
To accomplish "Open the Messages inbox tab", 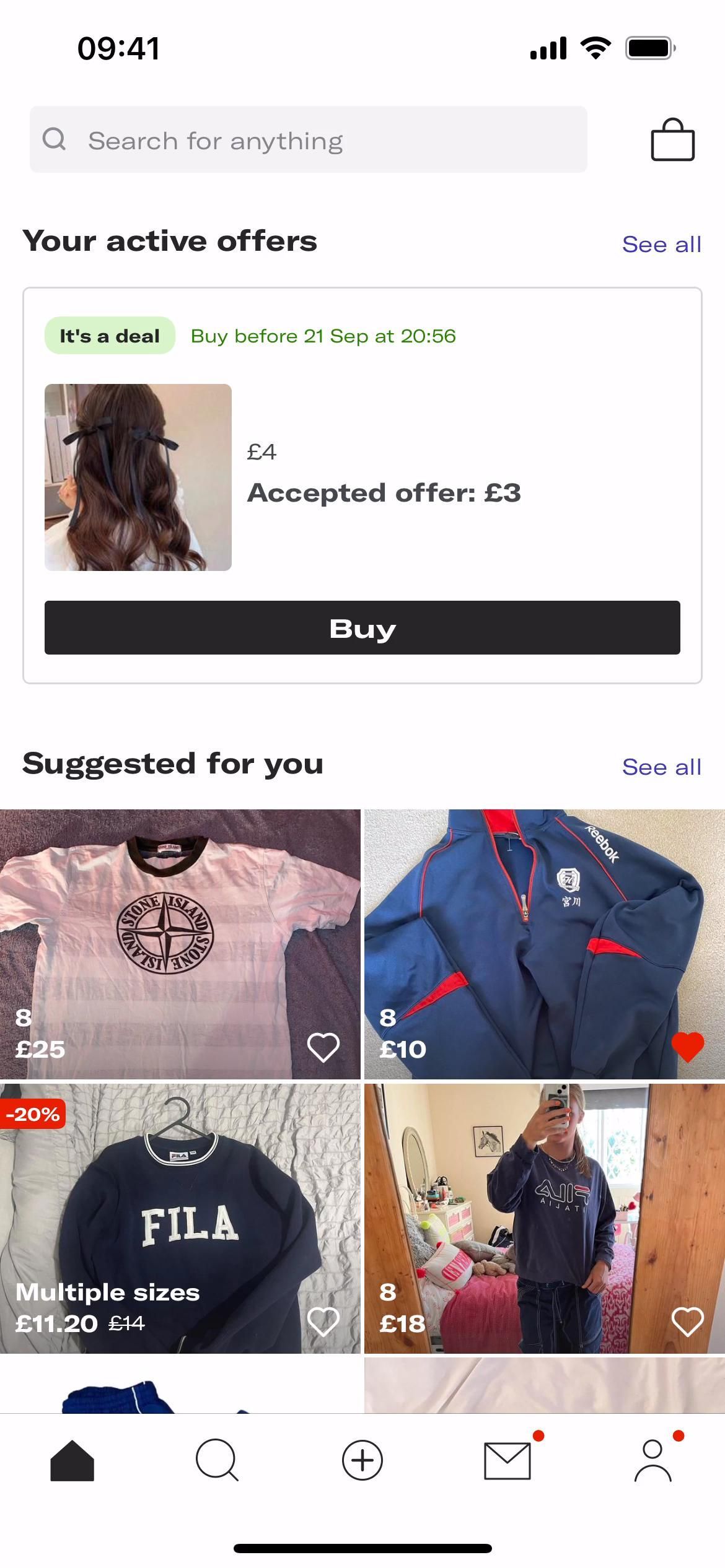I will click(x=507, y=1460).
